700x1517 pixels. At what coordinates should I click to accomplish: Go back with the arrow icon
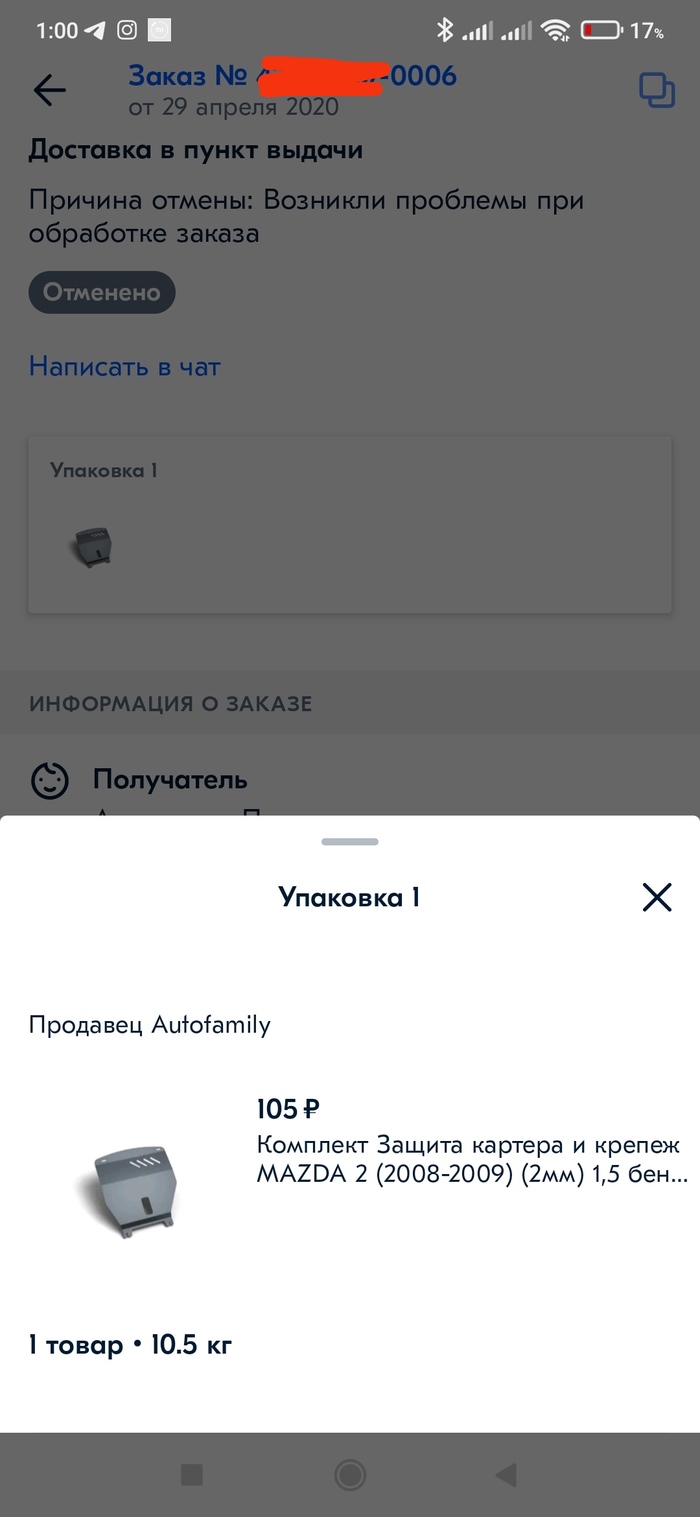(49, 91)
